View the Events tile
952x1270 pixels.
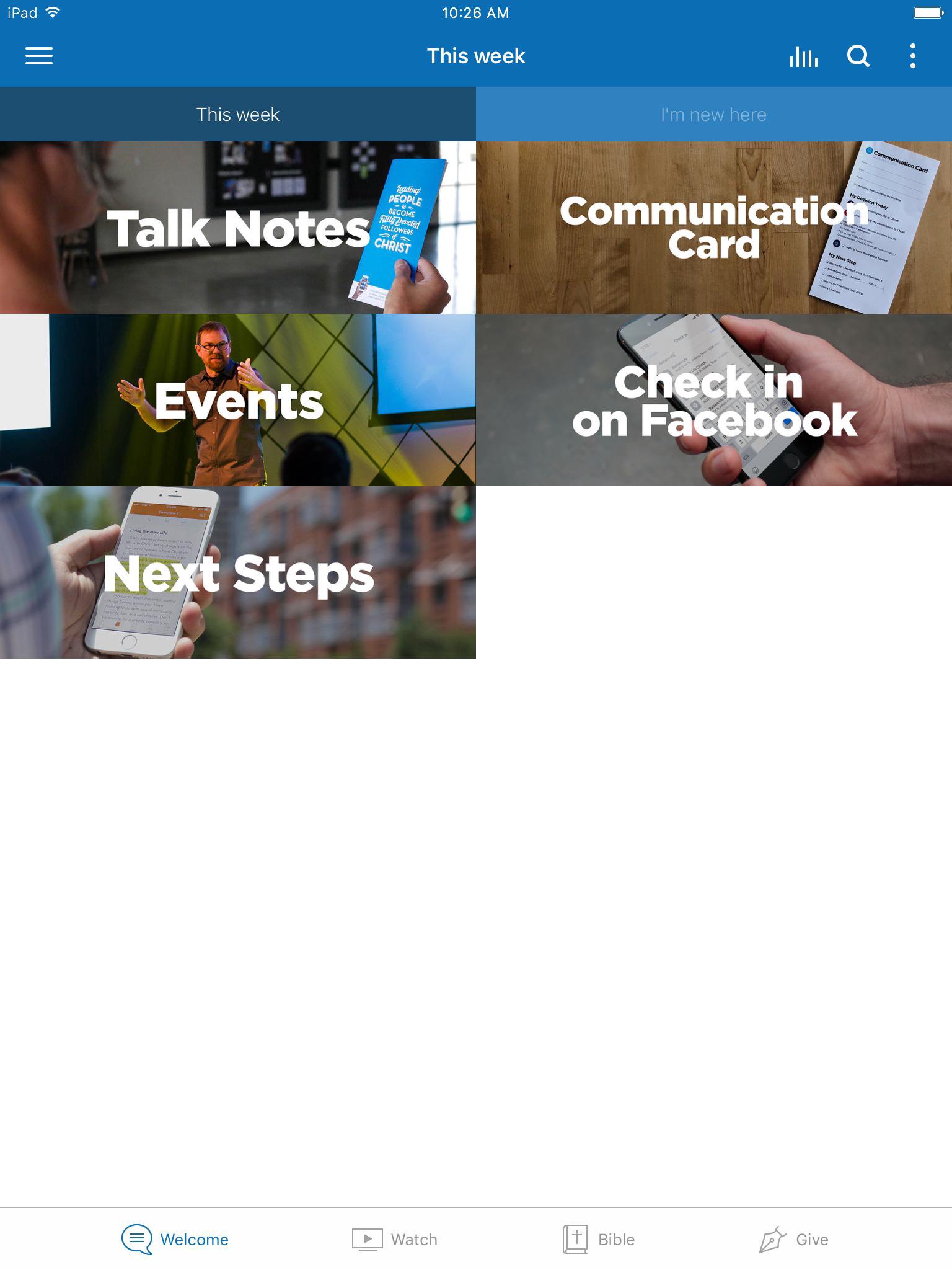coord(238,400)
